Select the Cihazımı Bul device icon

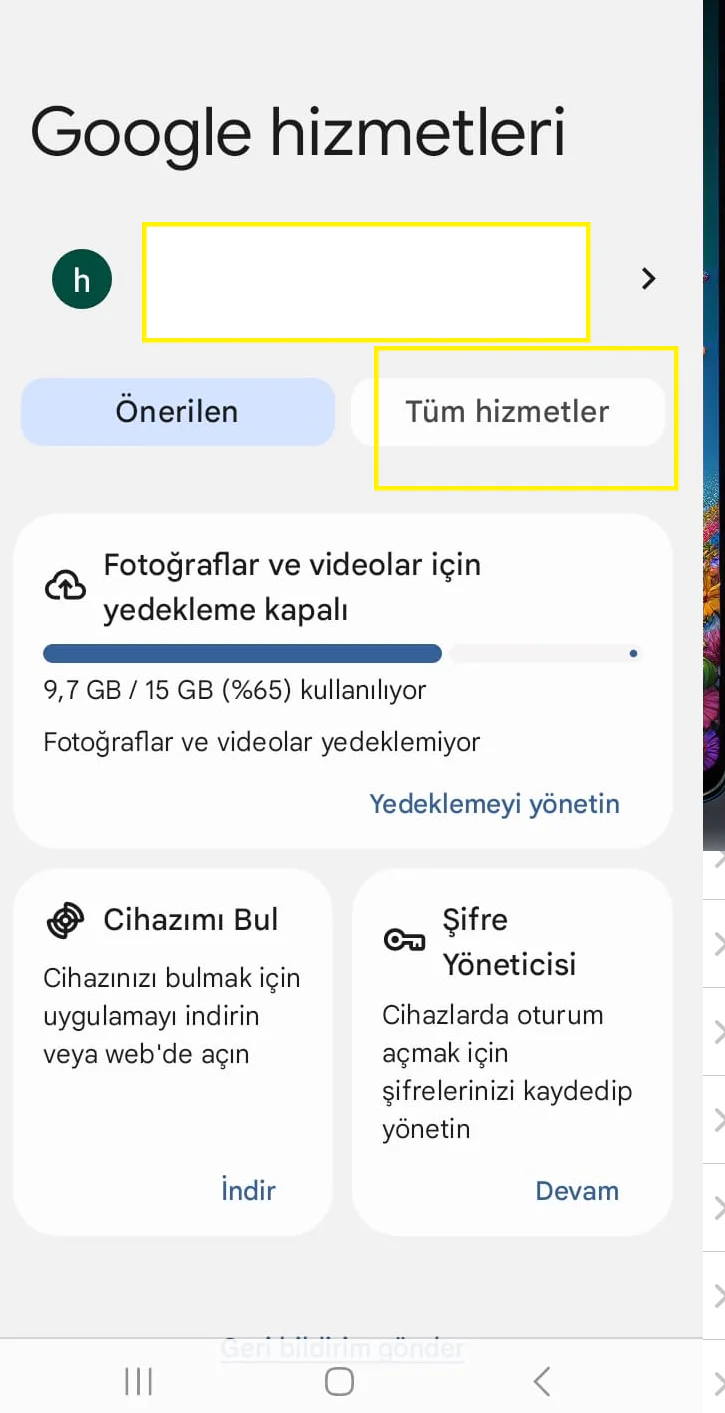(x=64, y=919)
